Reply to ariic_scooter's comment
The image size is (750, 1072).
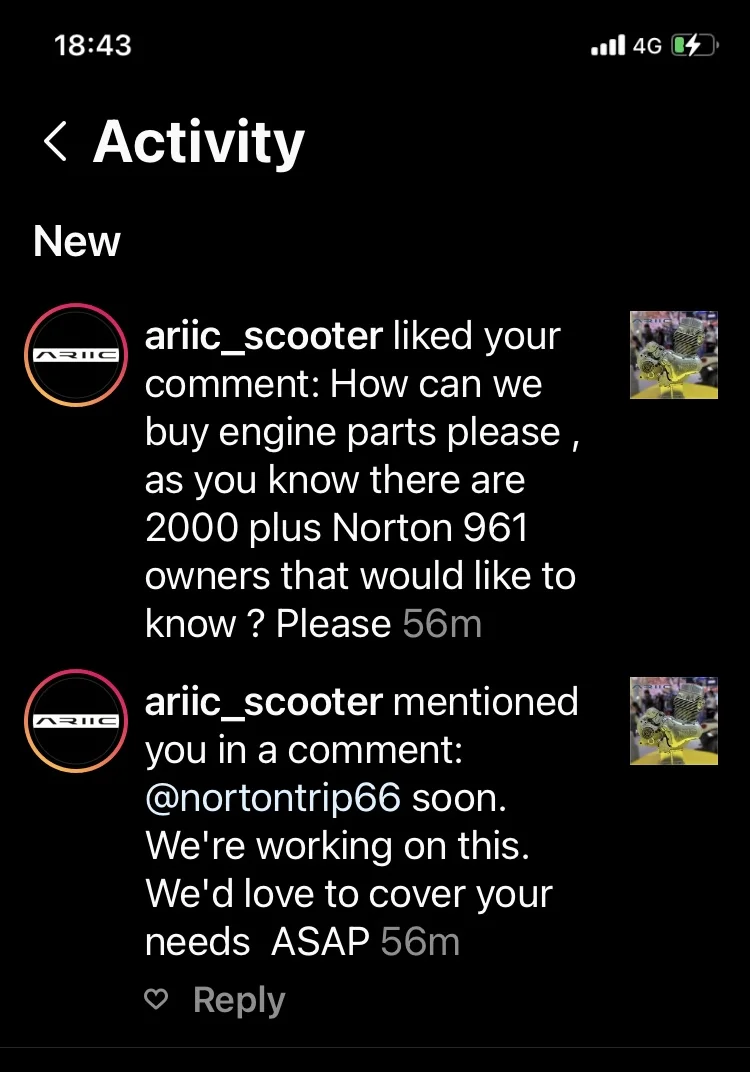point(239,1000)
